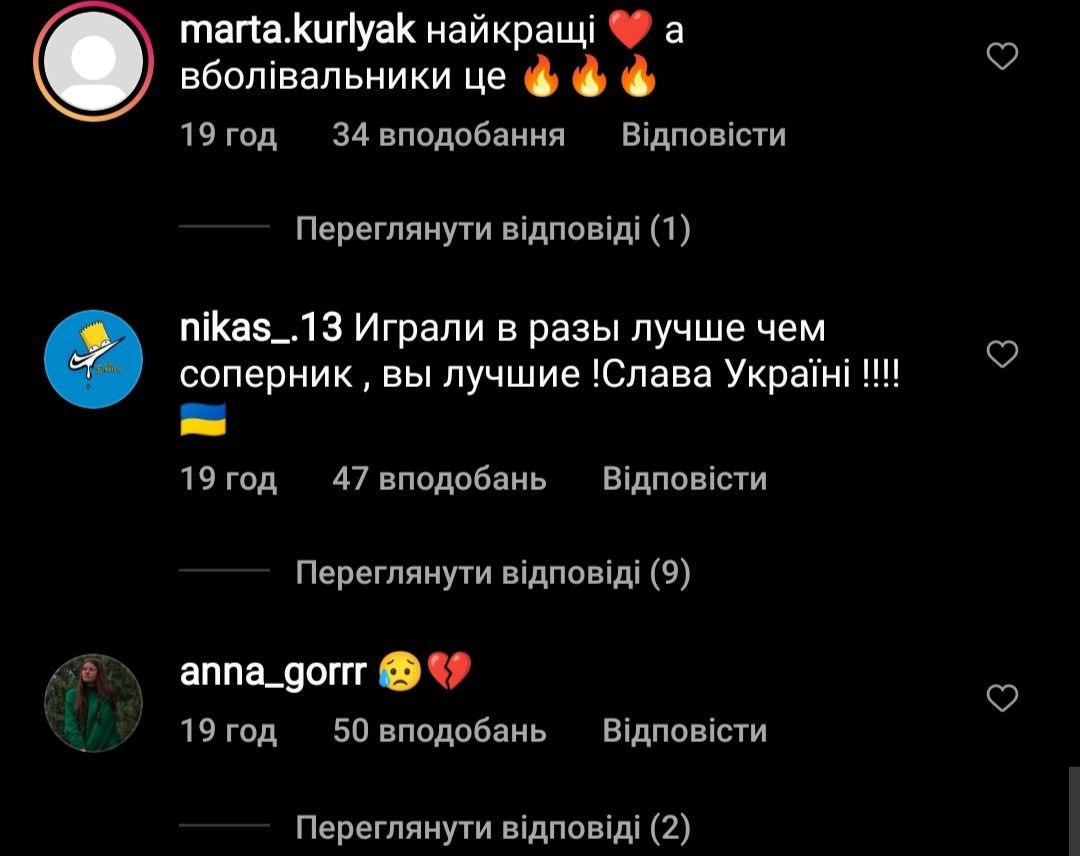Screen dimensions: 1080x856
Task: Expand the 9 replies under nikas_.13
Action: [x=493, y=573]
